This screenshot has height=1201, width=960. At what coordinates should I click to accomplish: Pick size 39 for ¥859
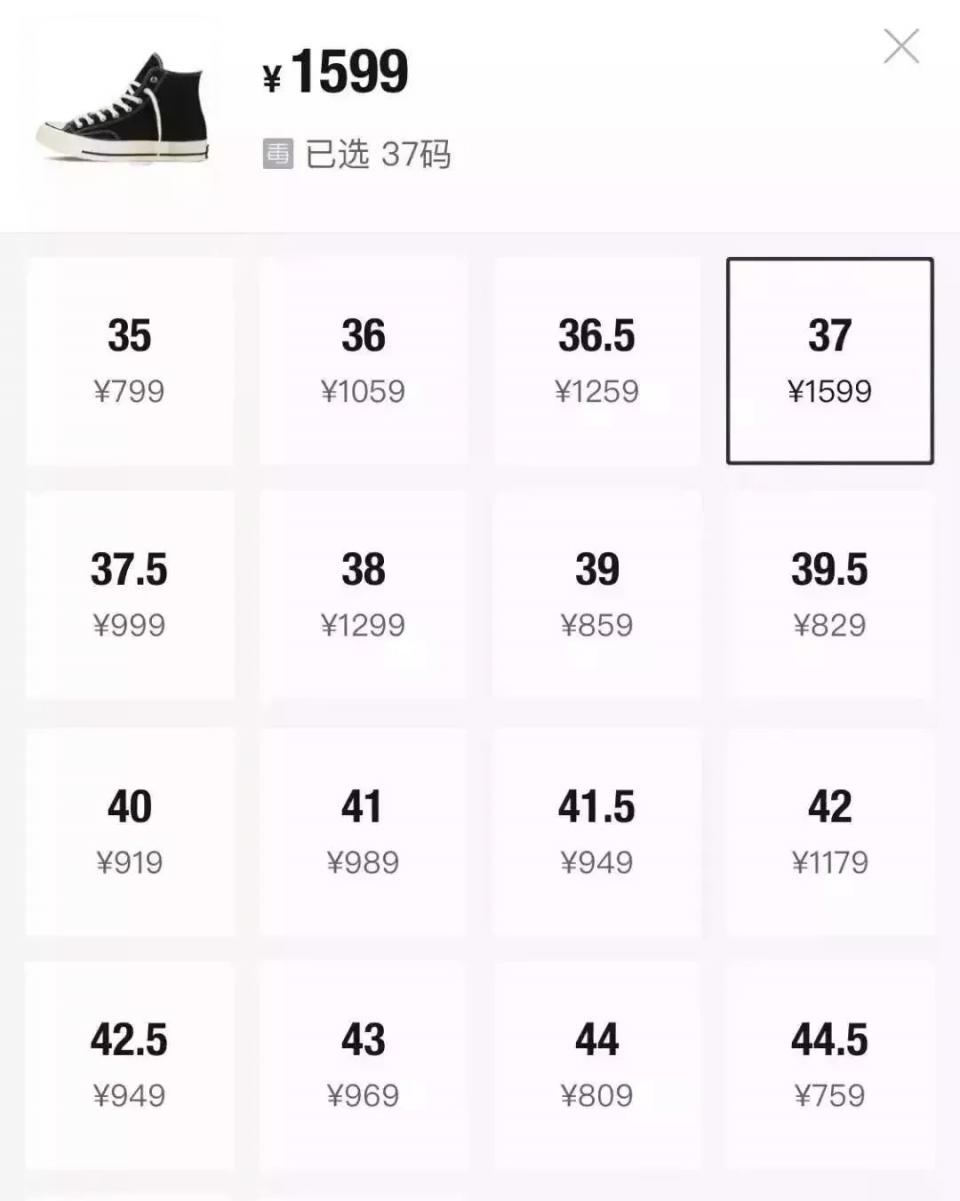point(597,595)
